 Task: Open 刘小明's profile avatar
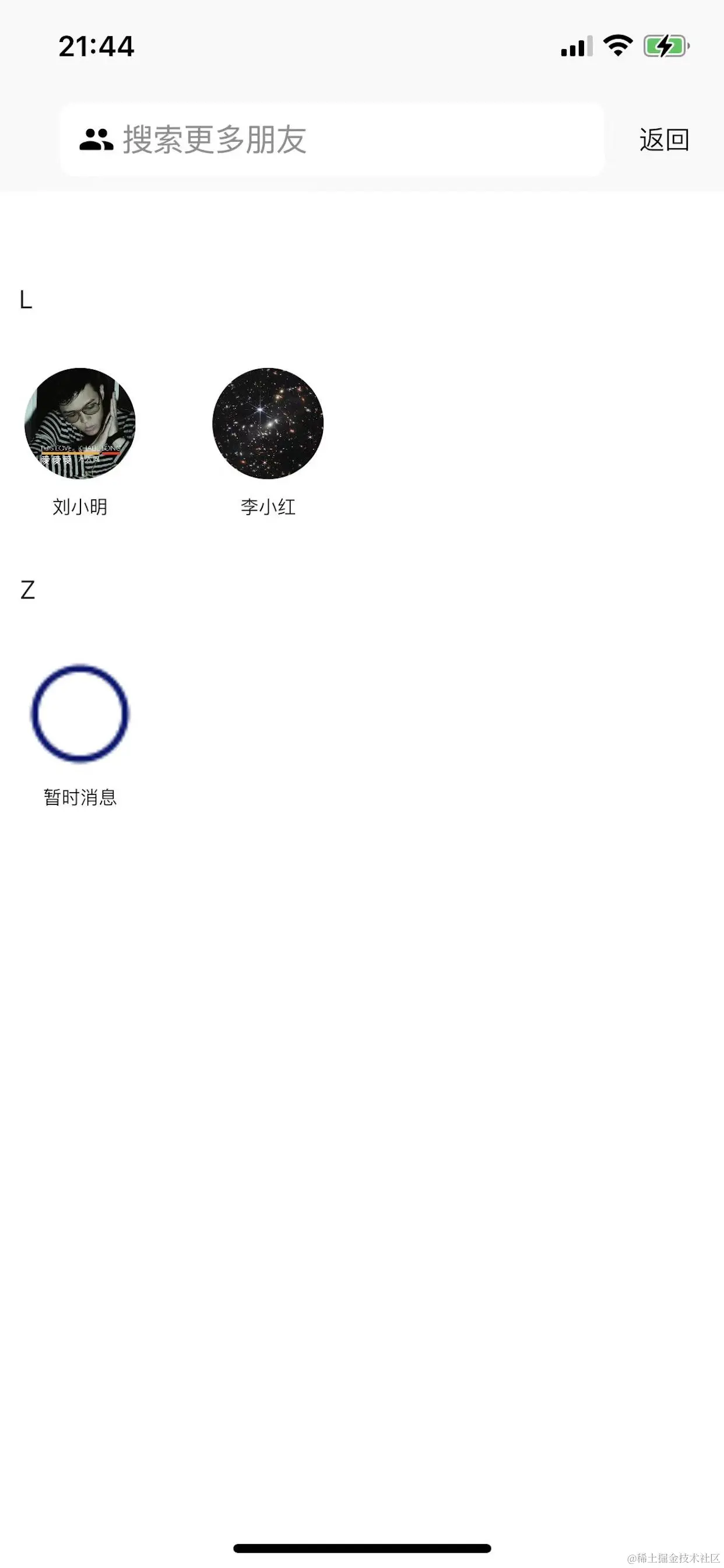[81, 424]
